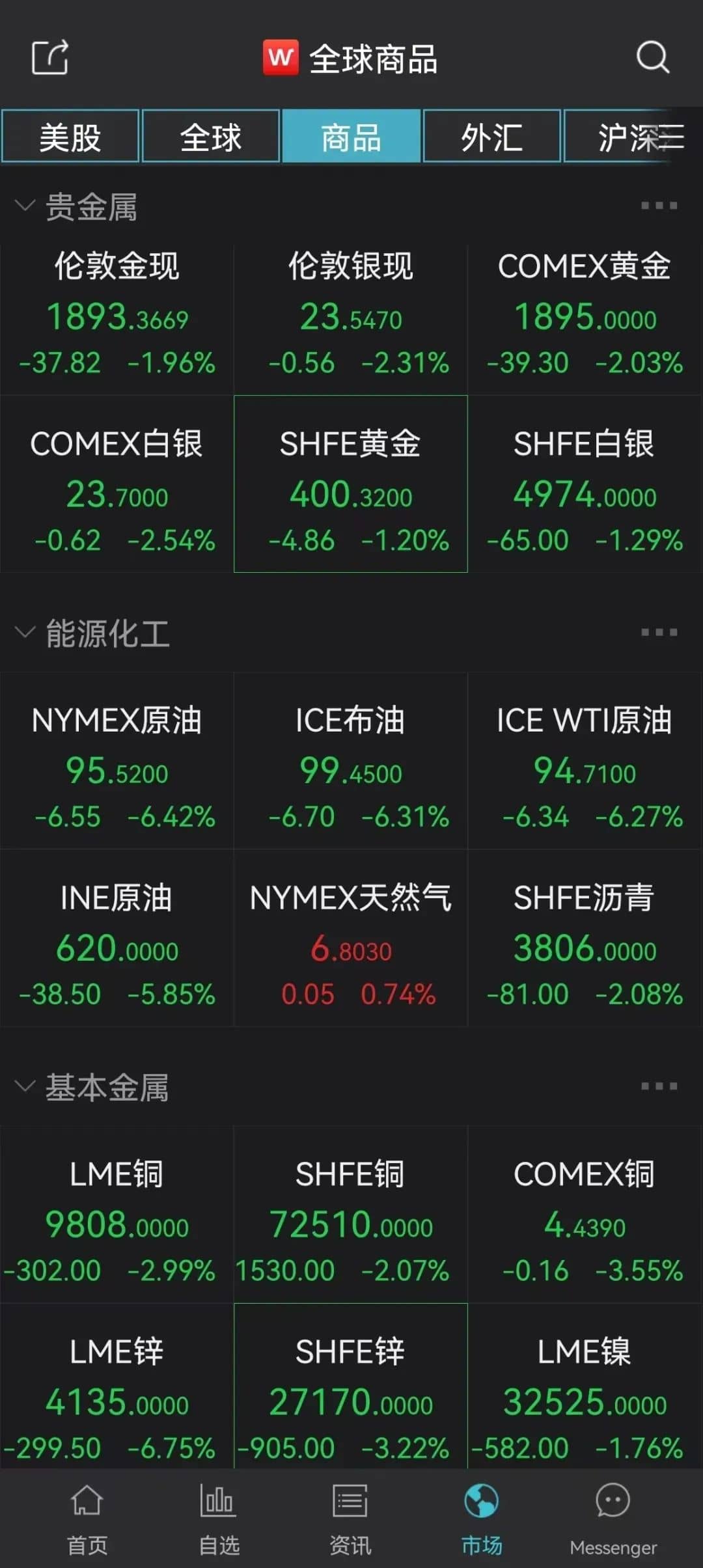Open more options for 贵金属
Image resolution: width=703 pixels, height=1568 pixels.
click(659, 206)
